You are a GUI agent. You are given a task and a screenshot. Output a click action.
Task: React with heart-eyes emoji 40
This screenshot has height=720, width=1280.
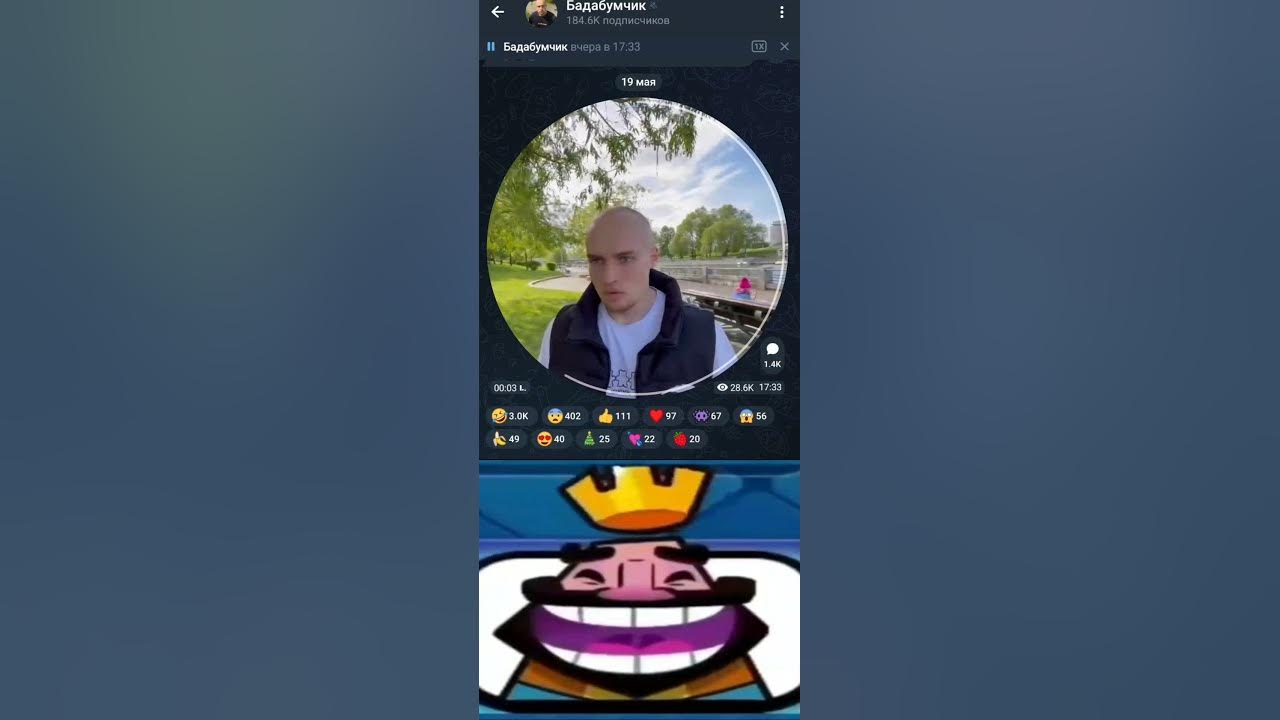(x=551, y=439)
